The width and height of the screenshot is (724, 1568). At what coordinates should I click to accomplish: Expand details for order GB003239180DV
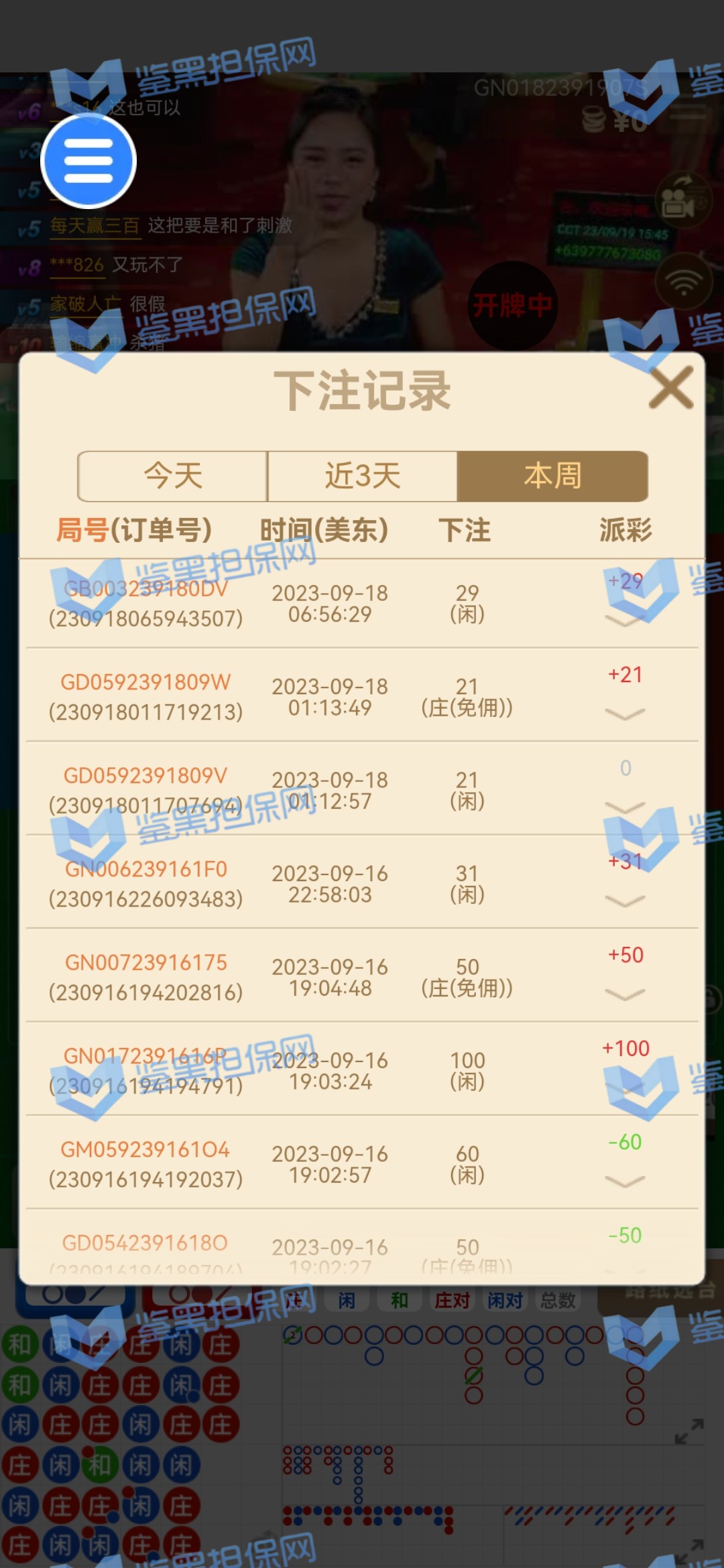coord(625,620)
